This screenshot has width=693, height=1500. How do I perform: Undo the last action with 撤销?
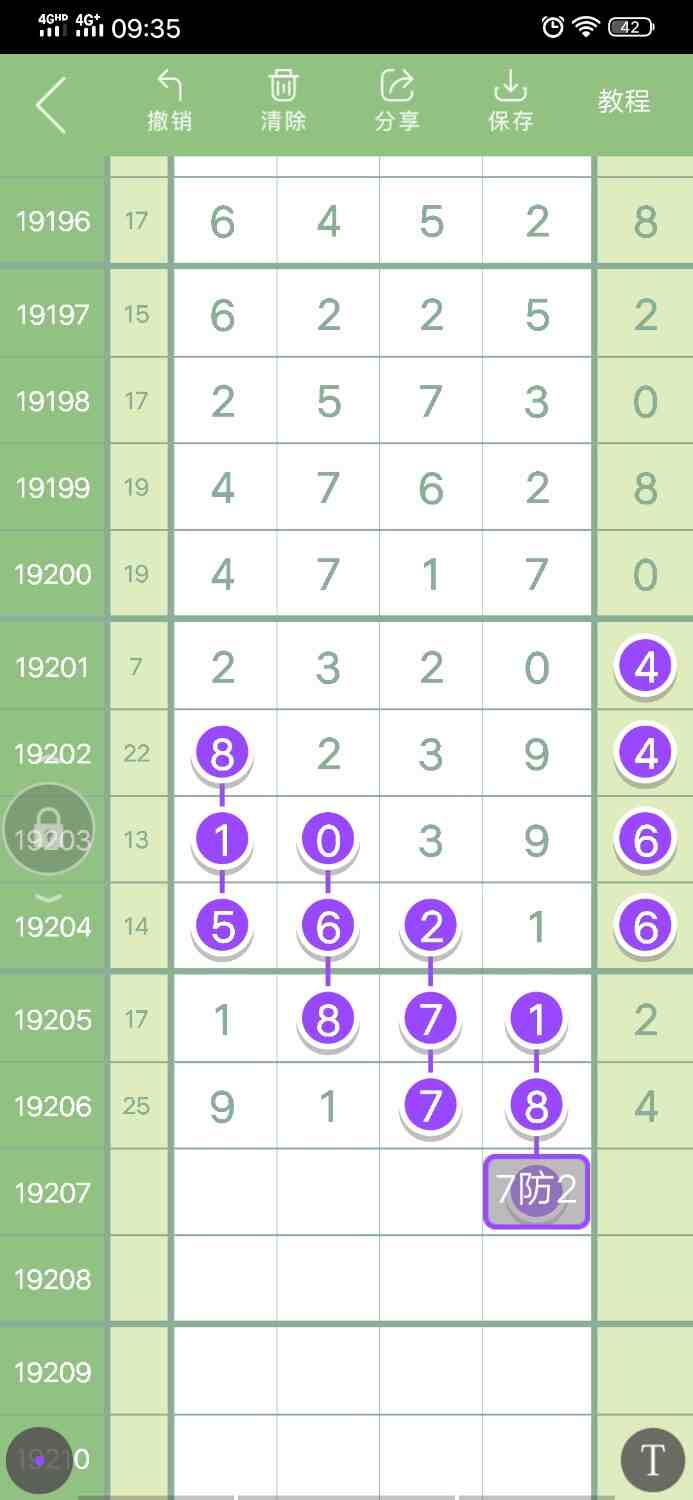point(170,101)
